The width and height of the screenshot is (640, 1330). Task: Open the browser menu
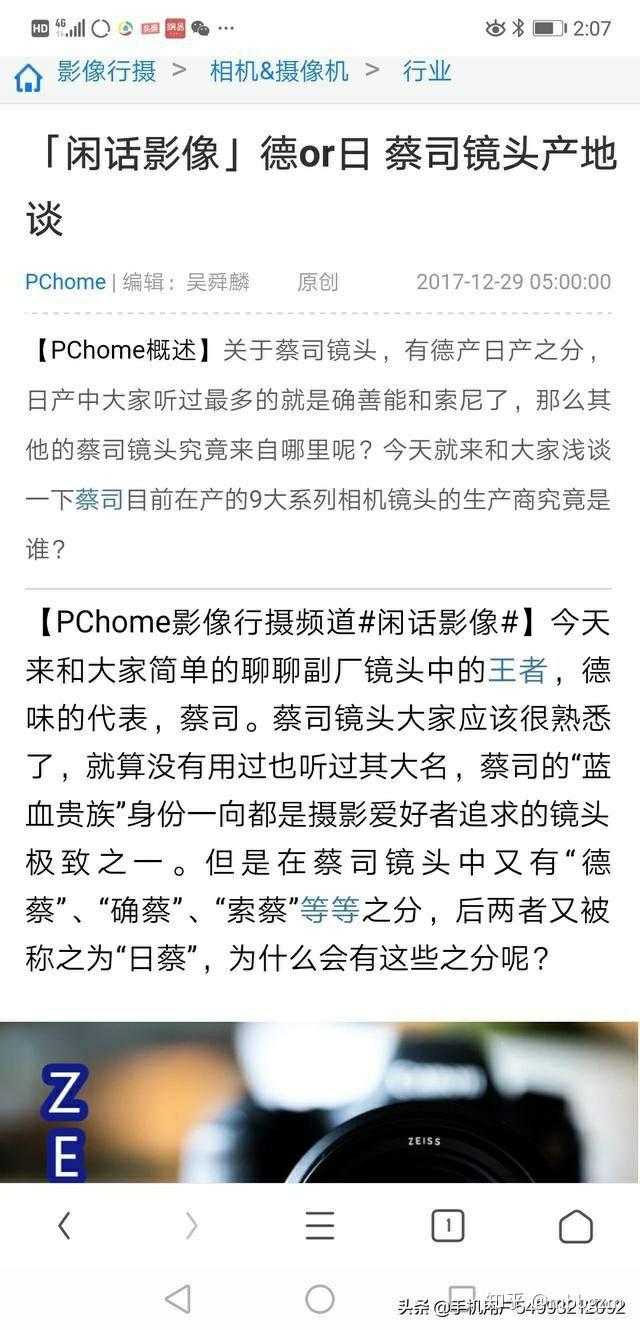tap(320, 1225)
